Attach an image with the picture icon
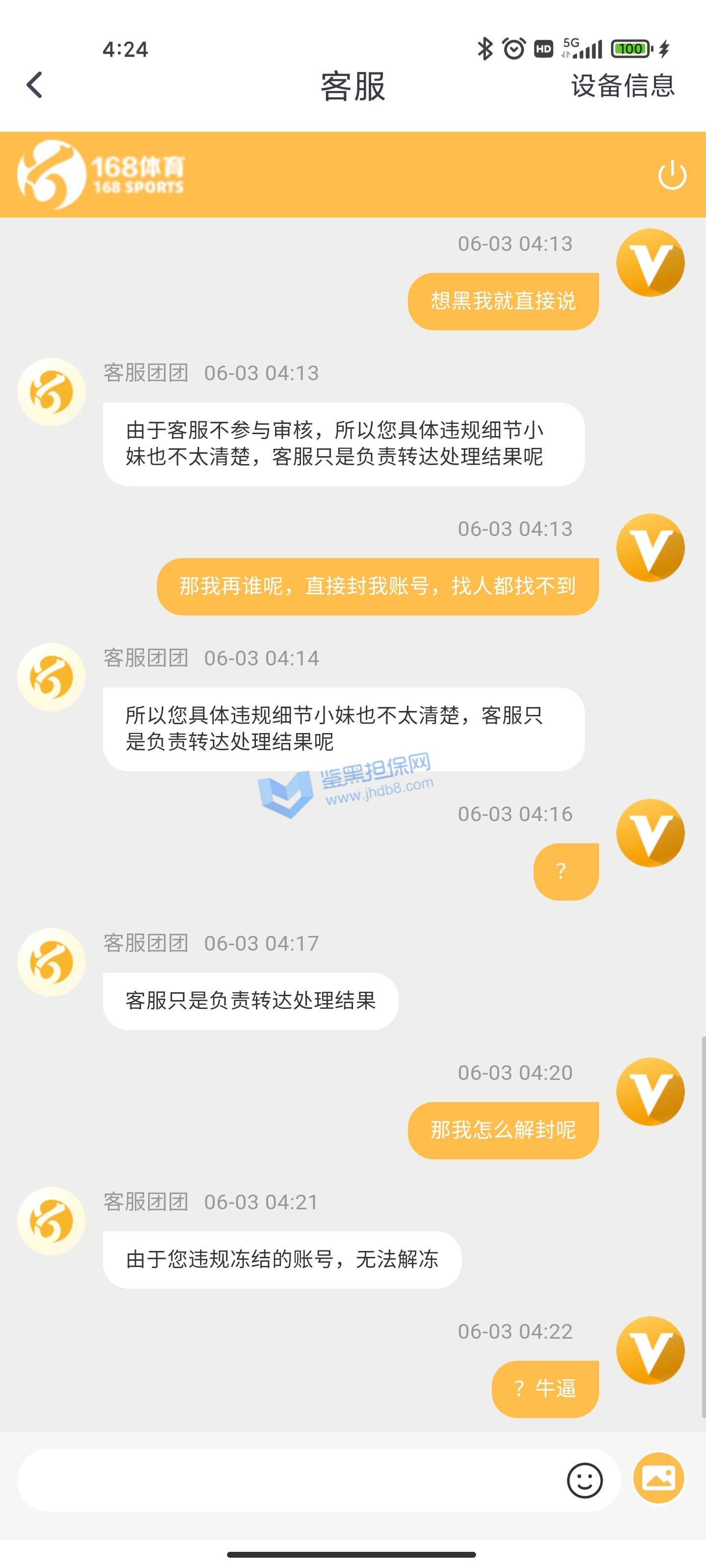This screenshot has width=706, height=1568. pos(658,1478)
